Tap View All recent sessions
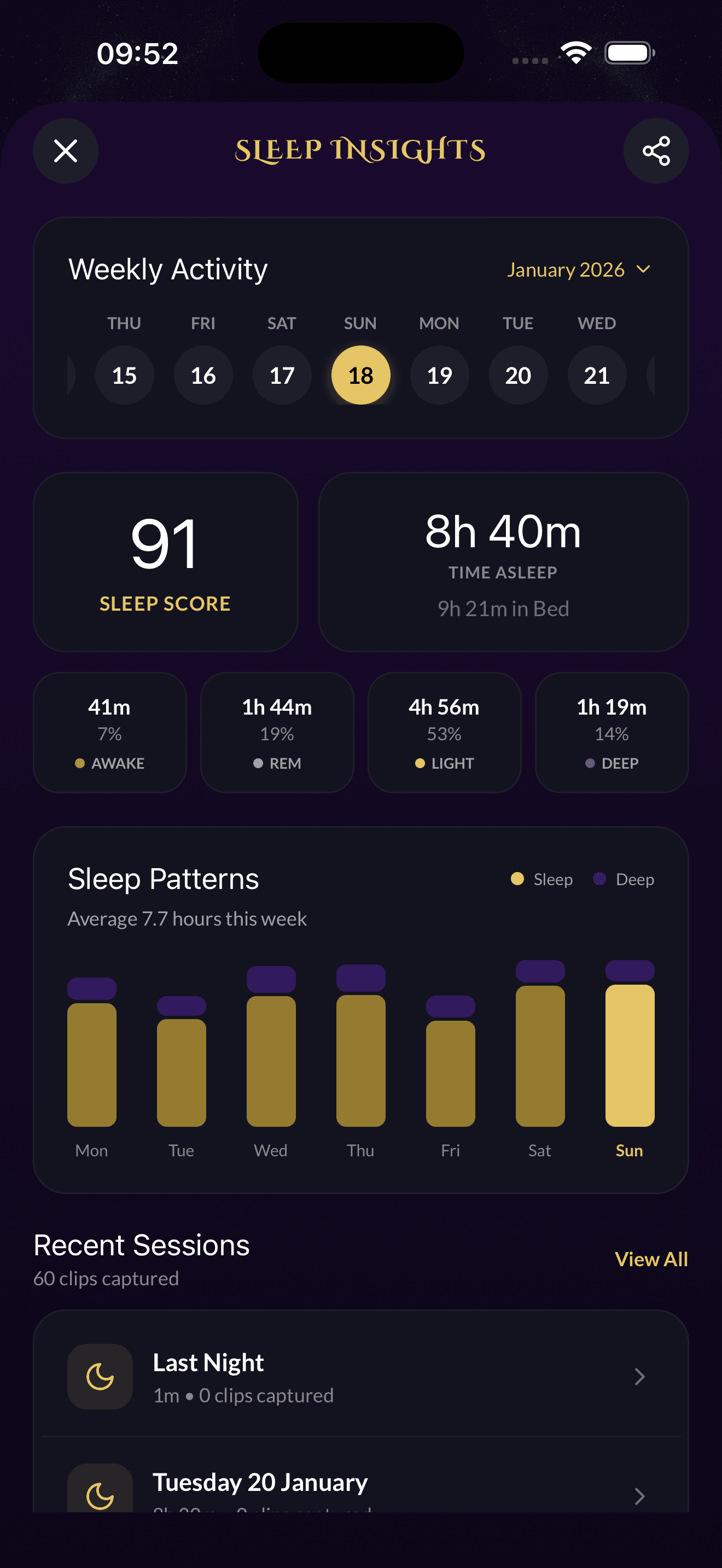Image resolution: width=722 pixels, height=1568 pixels. 650,1259
